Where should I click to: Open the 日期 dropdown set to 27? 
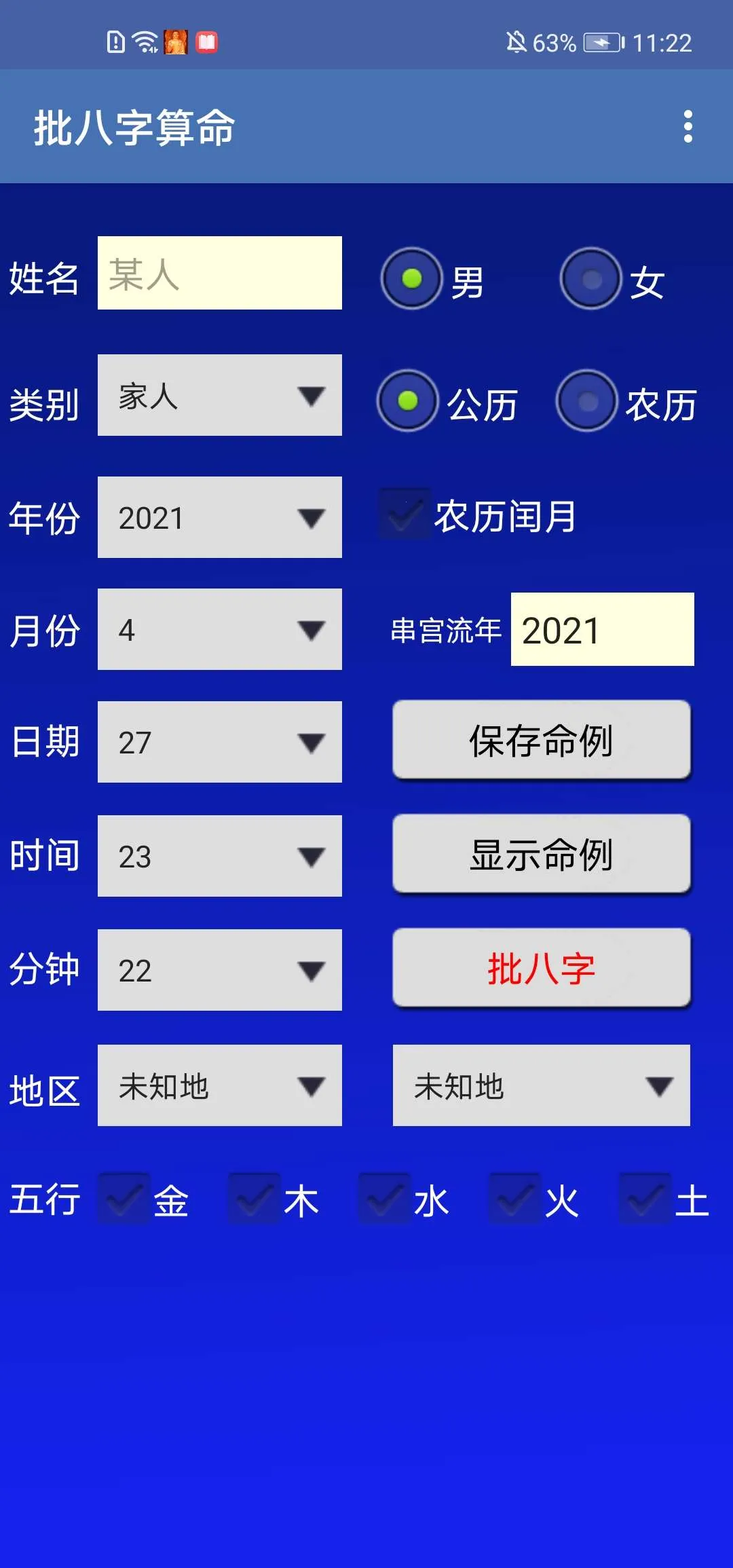(219, 743)
